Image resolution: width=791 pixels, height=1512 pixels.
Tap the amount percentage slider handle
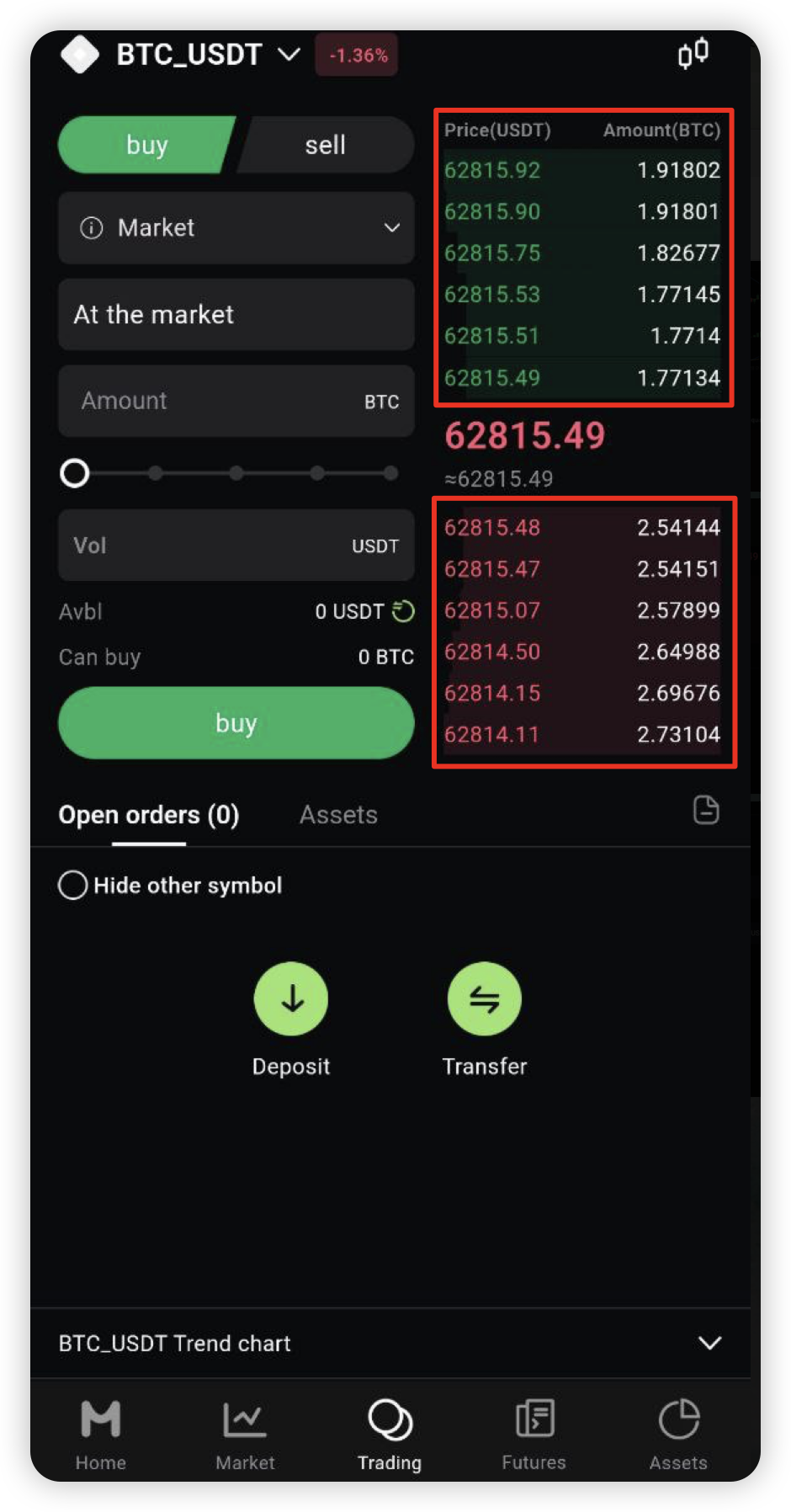click(x=75, y=473)
